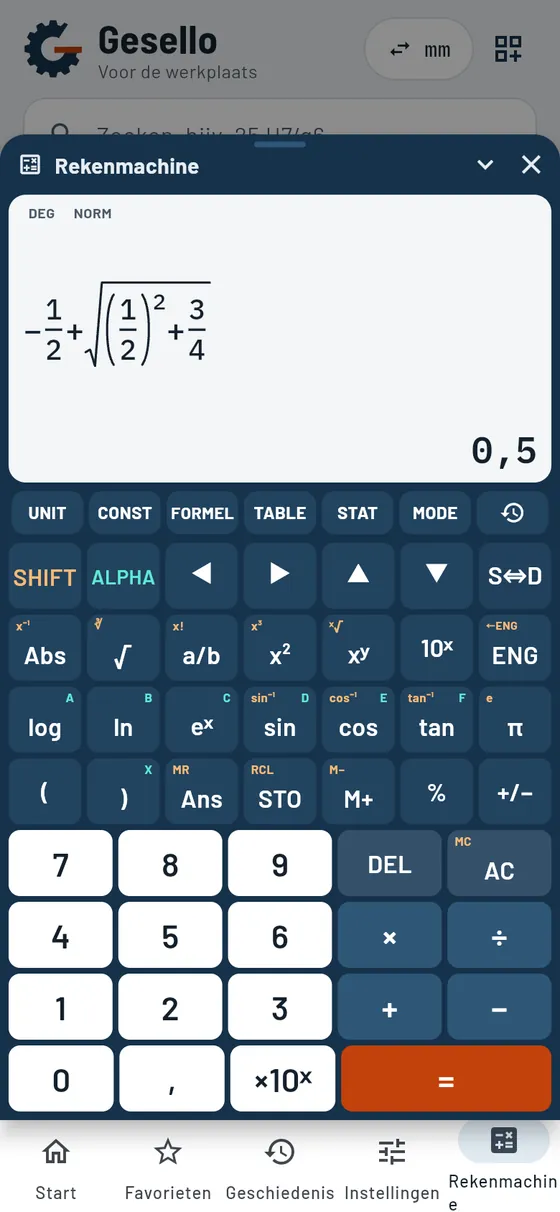Enter the digit 7
This screenshot has height=1212, width=560.
(x=61, y=864)
